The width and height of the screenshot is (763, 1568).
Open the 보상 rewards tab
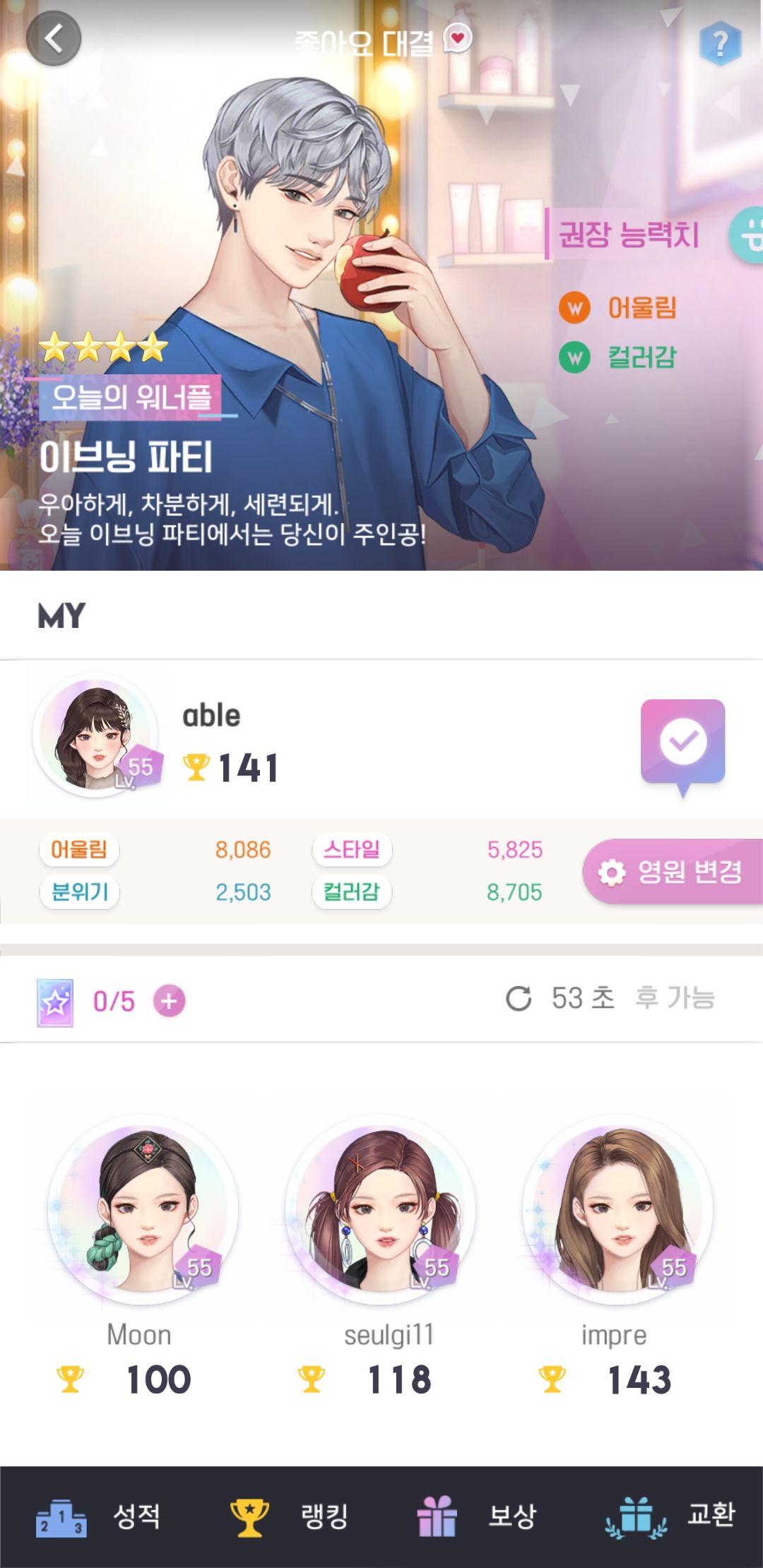[x=477, y=1516]
